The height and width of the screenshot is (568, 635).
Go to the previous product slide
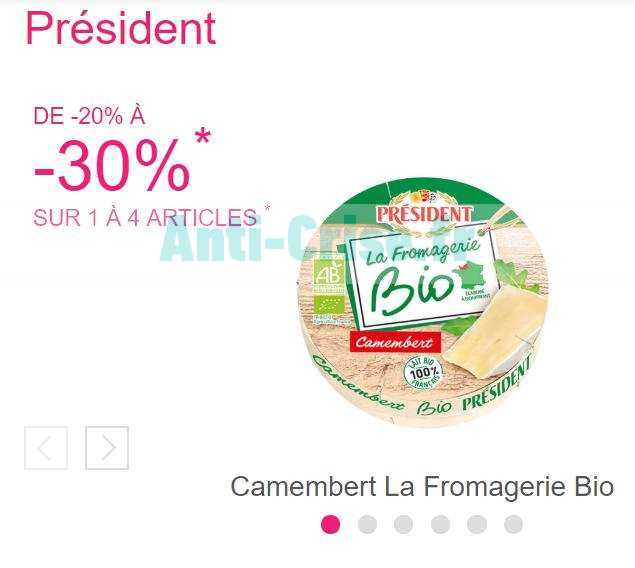point(46,448)
